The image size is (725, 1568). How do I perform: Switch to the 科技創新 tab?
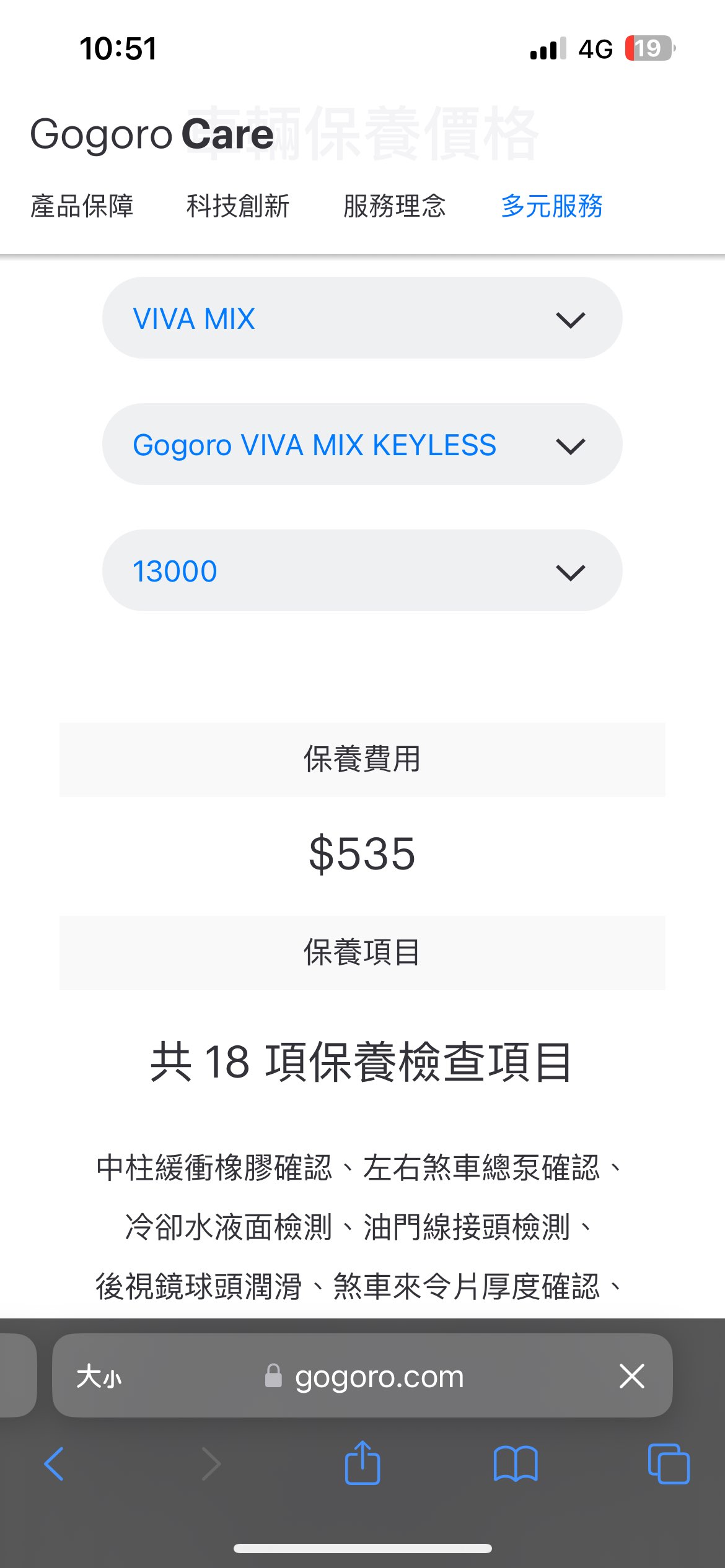[x=238, y=206]
